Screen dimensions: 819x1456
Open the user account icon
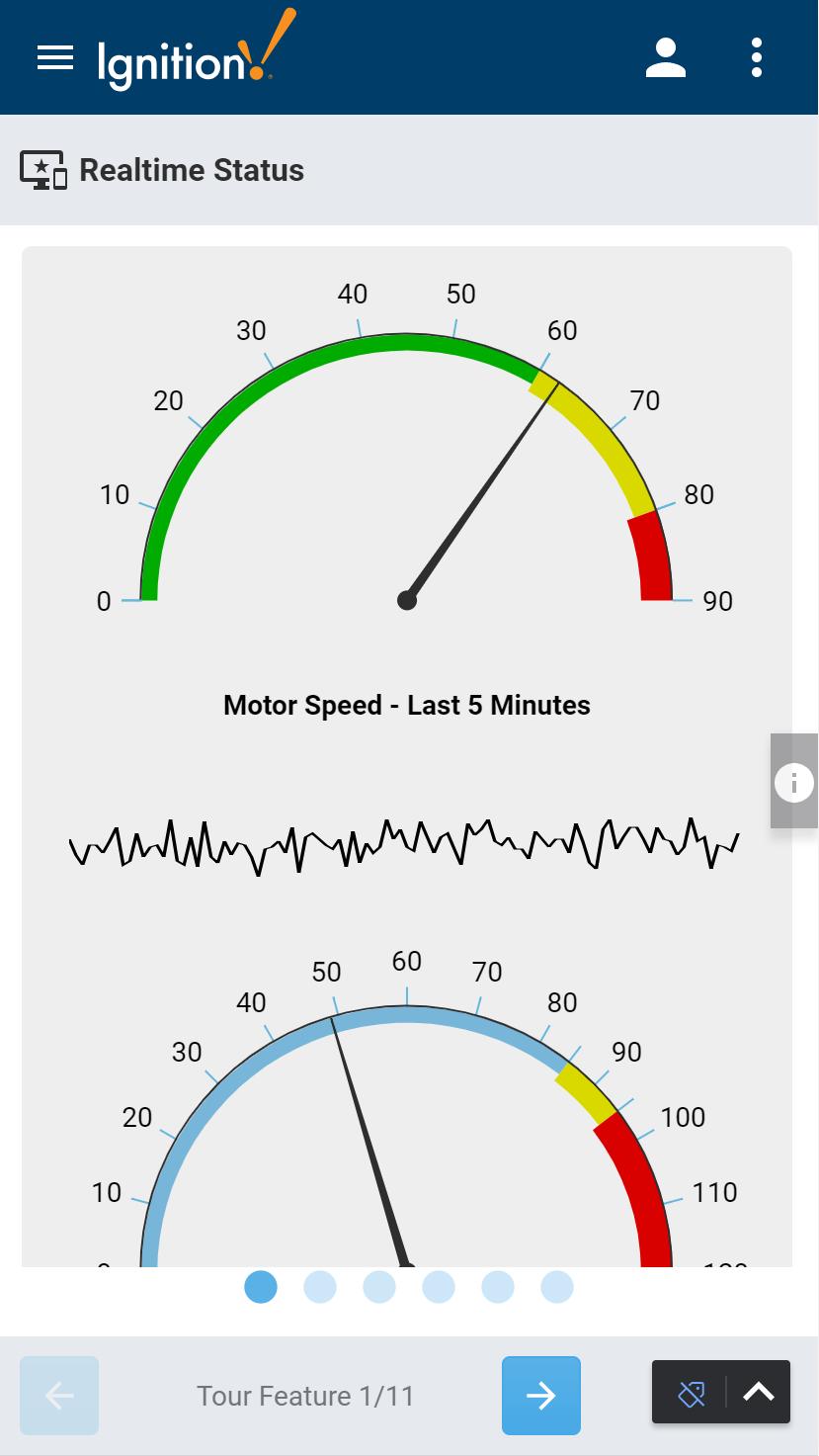(666, 58)
